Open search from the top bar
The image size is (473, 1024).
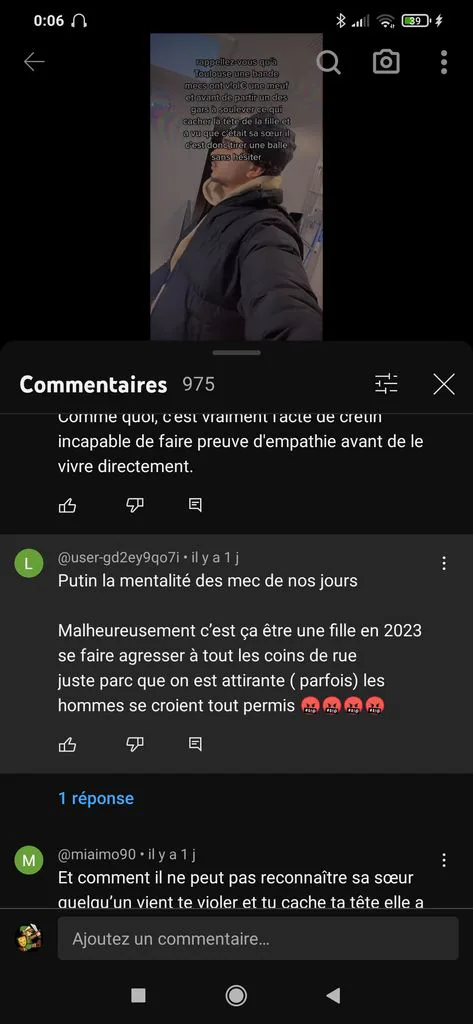(329, 63)
